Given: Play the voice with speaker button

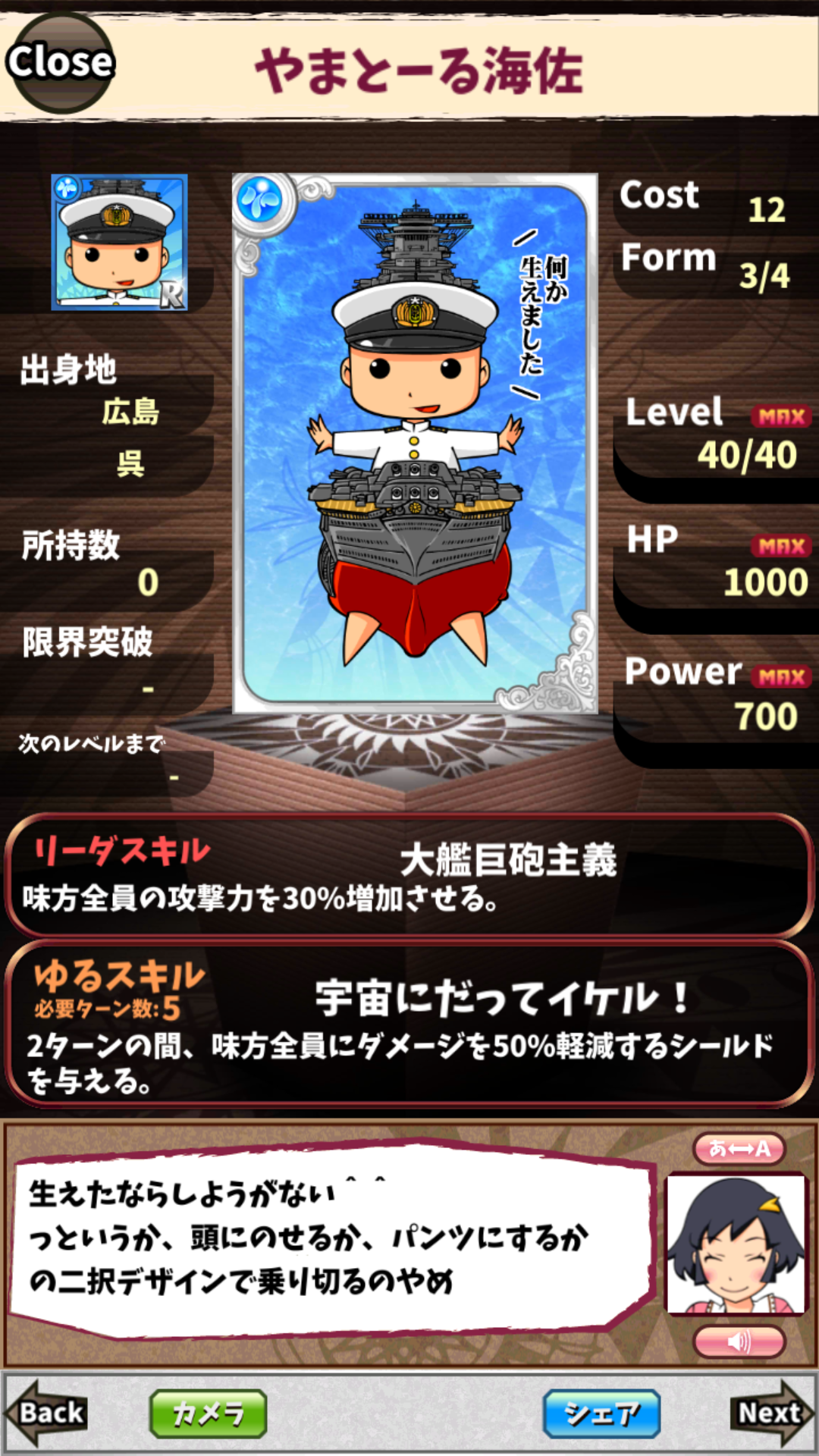Looking at the screenshot, I should pos(739,1342).
